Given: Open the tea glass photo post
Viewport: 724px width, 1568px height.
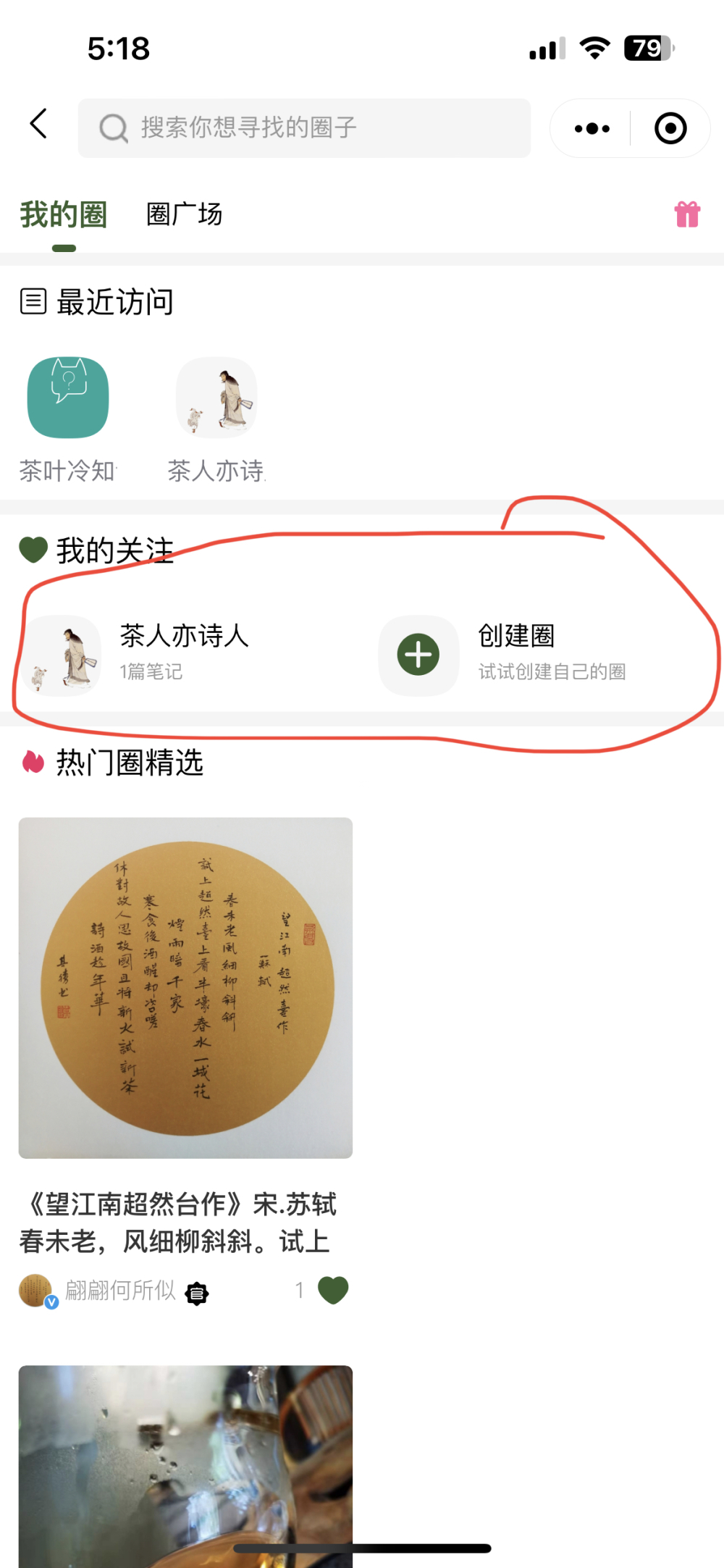Looking at the screenshot, I should 185,1463.
